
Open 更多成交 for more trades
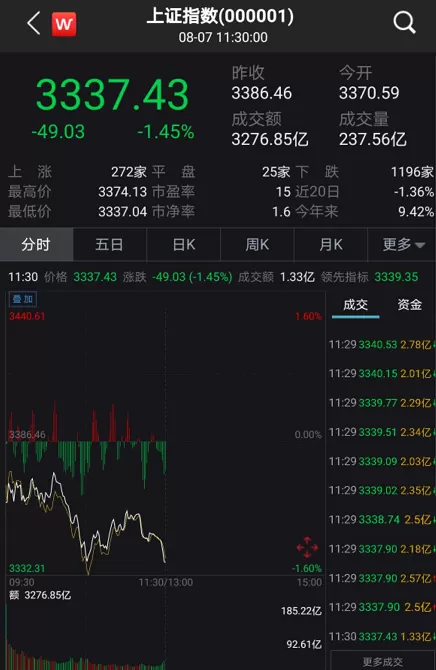[383, 661]
